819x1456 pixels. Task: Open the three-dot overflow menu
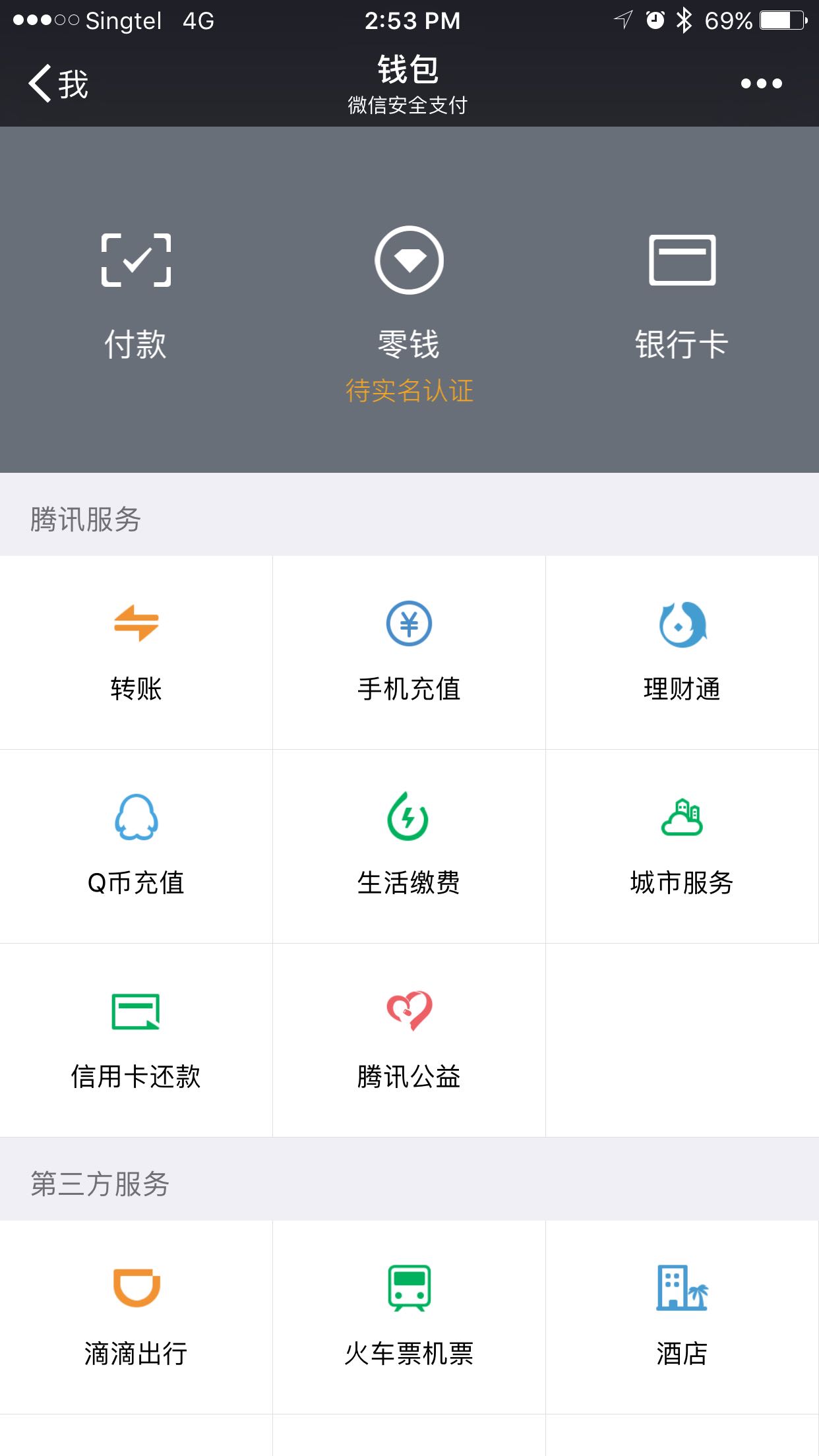pos(761,84)
